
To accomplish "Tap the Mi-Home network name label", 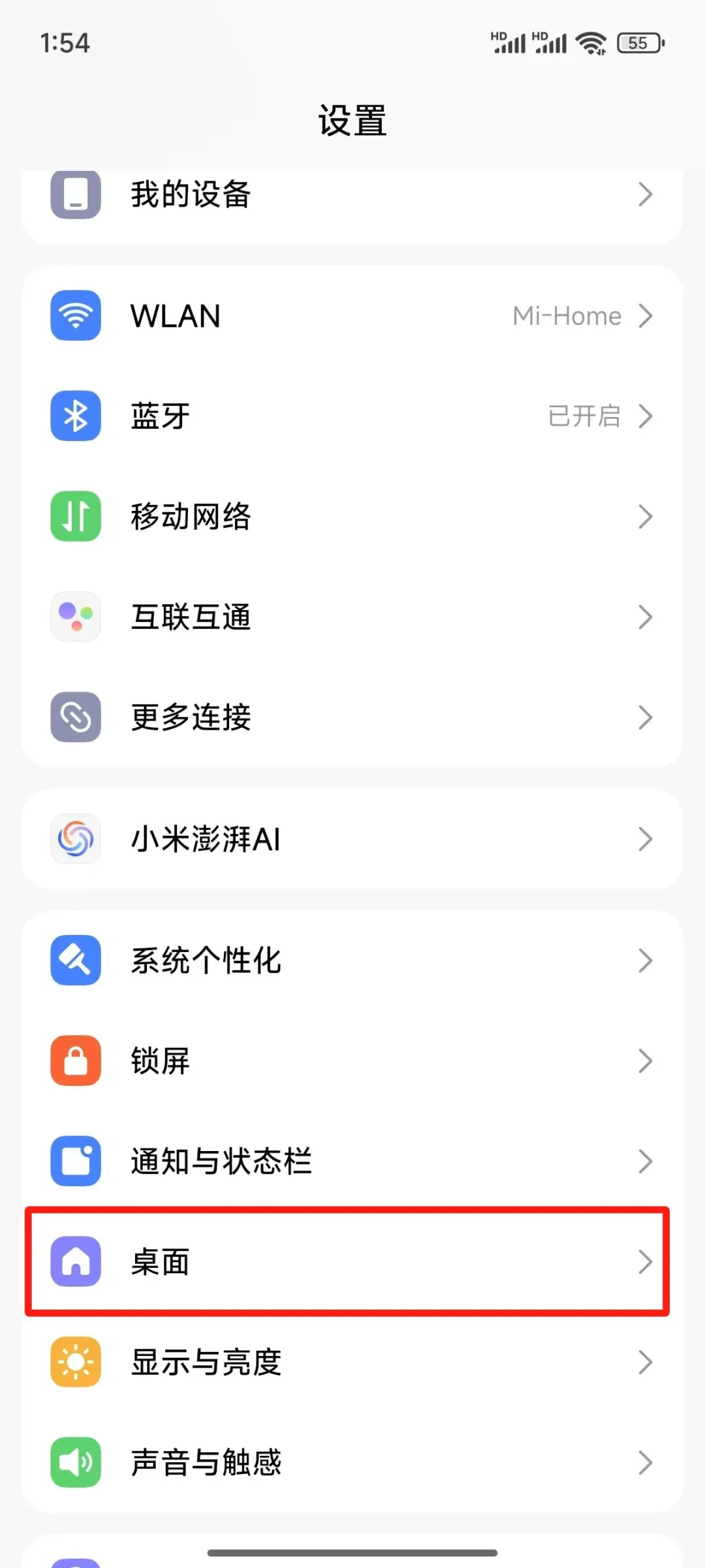I will [567, 316].
